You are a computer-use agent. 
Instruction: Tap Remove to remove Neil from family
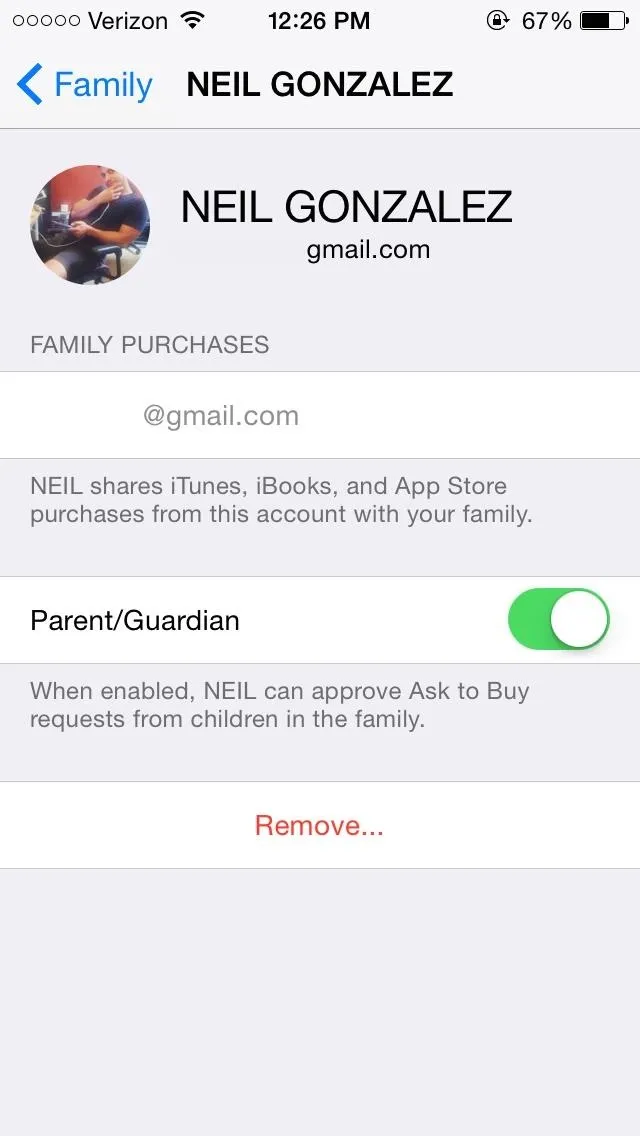pos(320,824)
